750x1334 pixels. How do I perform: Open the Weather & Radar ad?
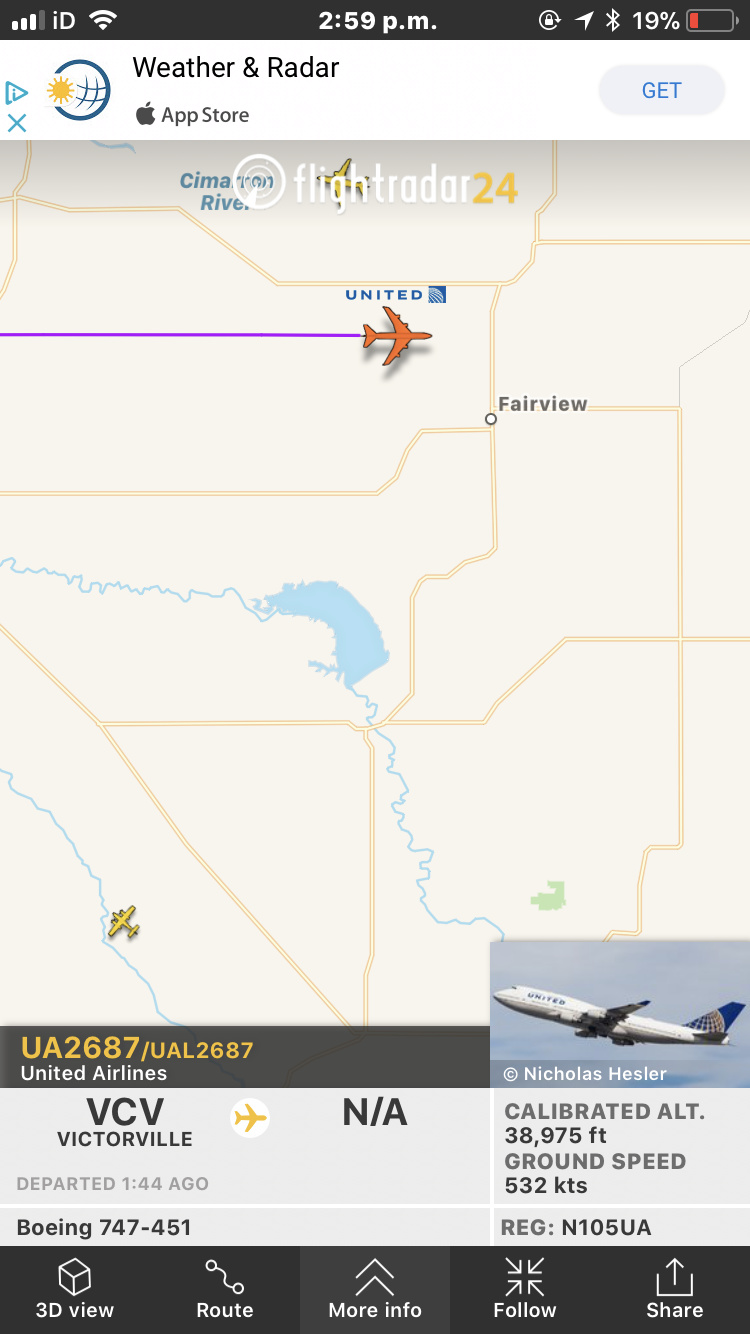coord(235,90)
